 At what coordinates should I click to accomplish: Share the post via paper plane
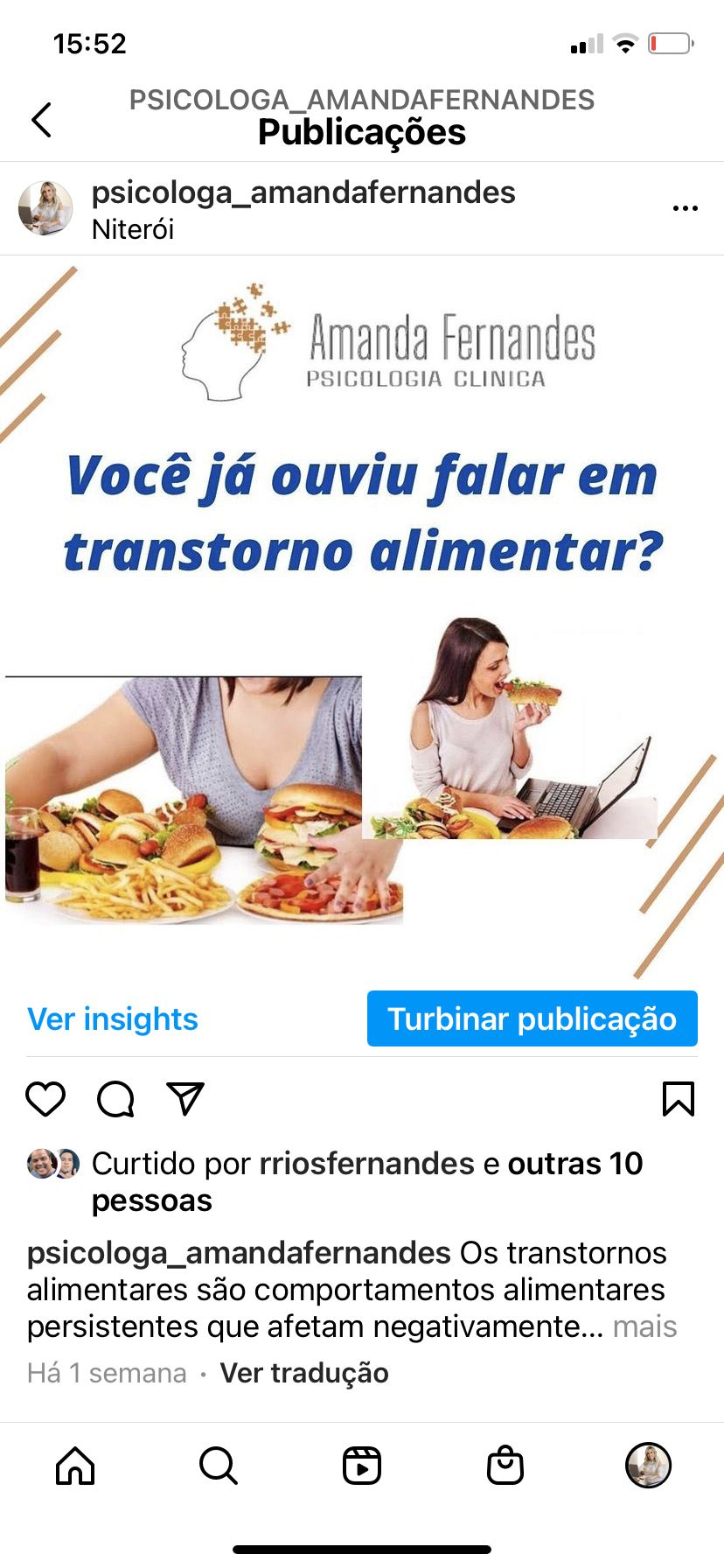point(185,1099)
